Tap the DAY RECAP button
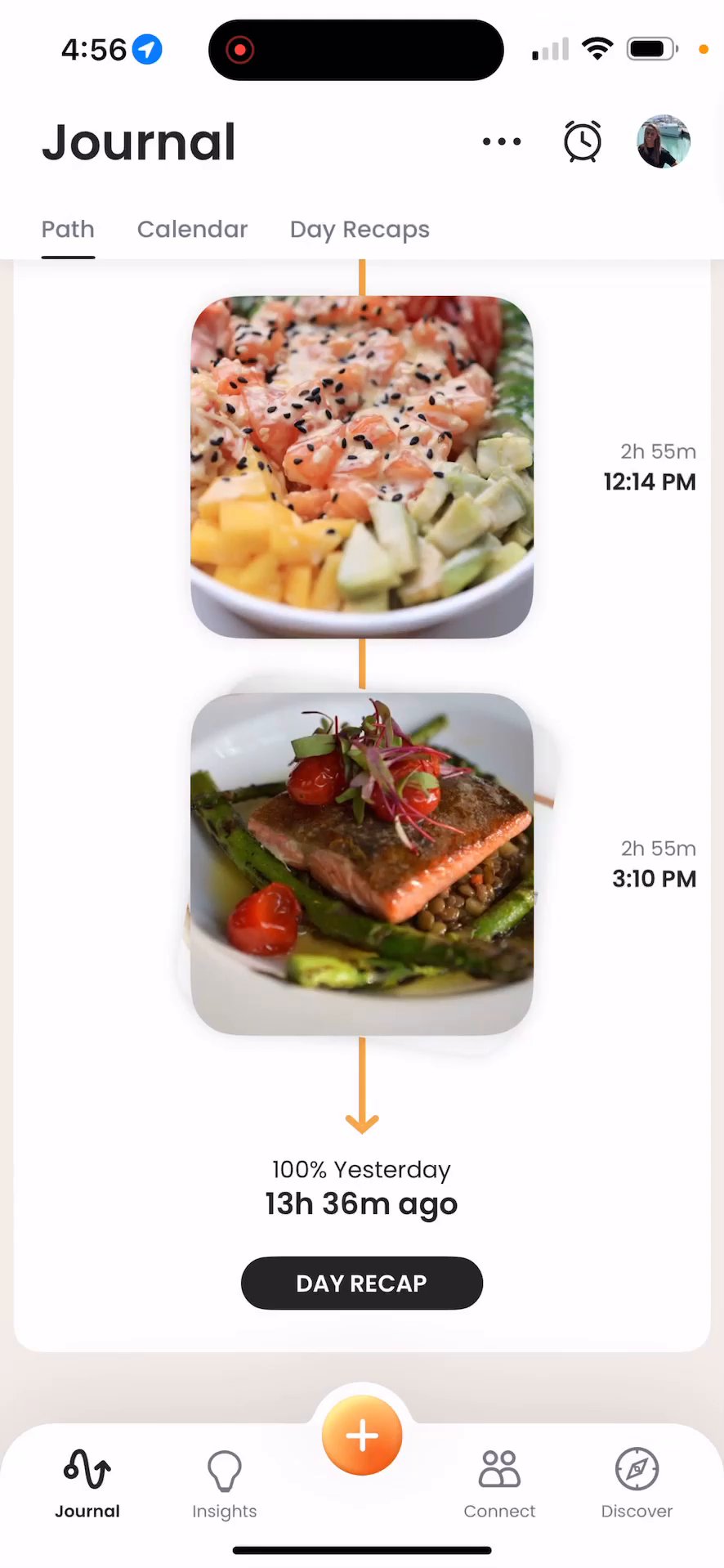The width and height of the screenshot is (724, 1568). [x=361, y=1283]
